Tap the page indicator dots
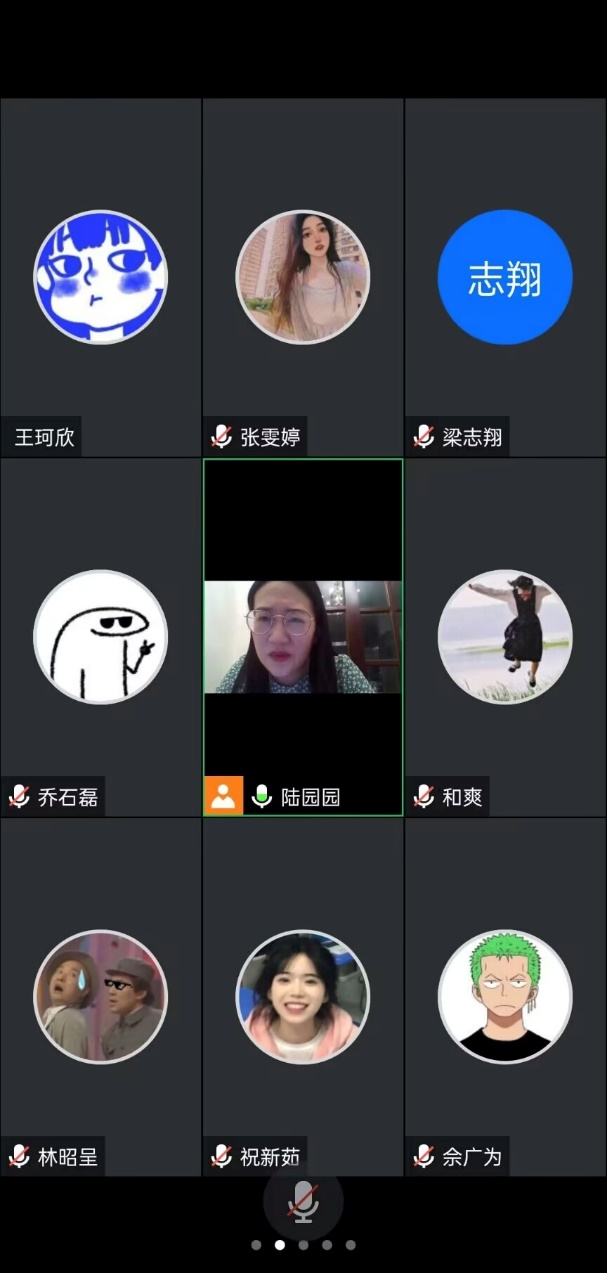607x1273 pixels. coord(303,1246)
